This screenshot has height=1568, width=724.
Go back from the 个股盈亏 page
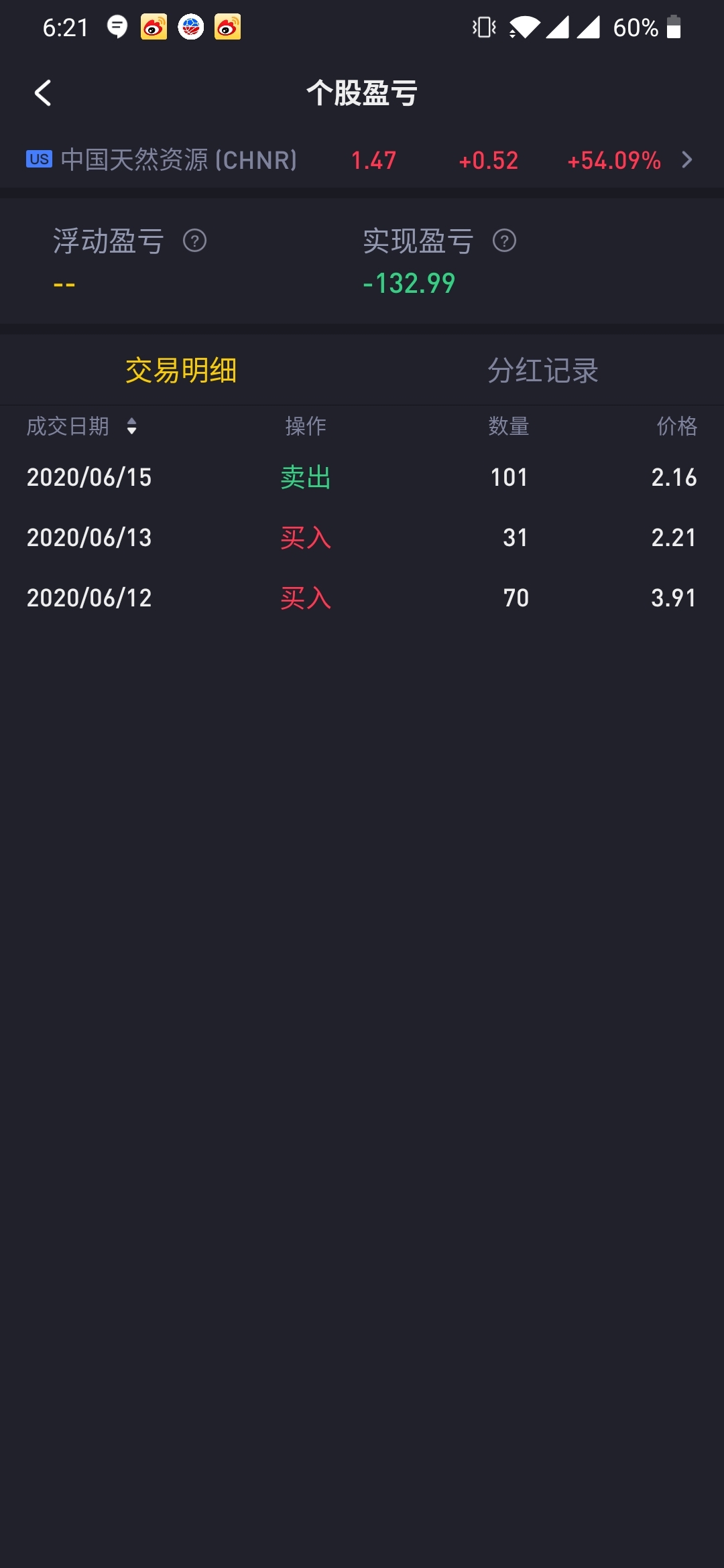point(44,93)
